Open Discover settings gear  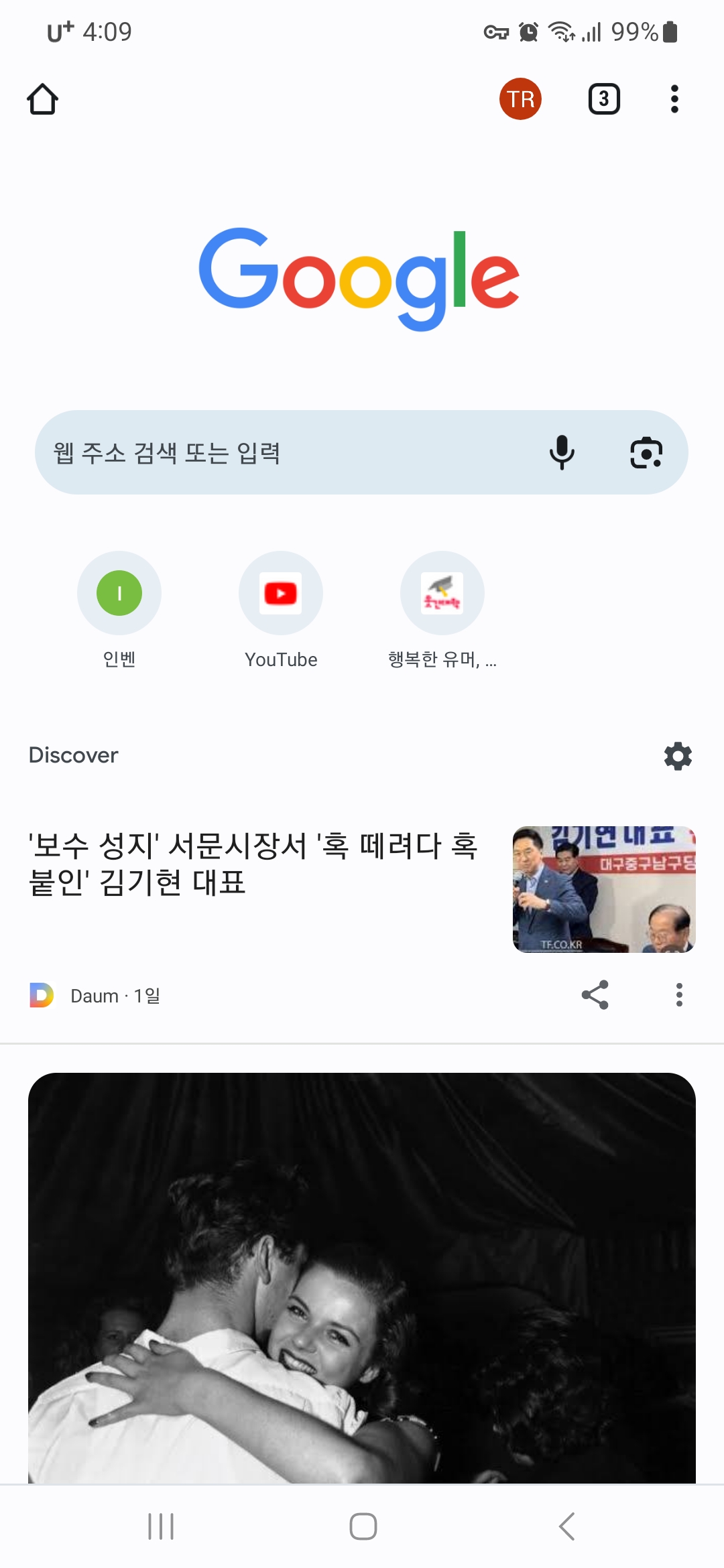678,756
